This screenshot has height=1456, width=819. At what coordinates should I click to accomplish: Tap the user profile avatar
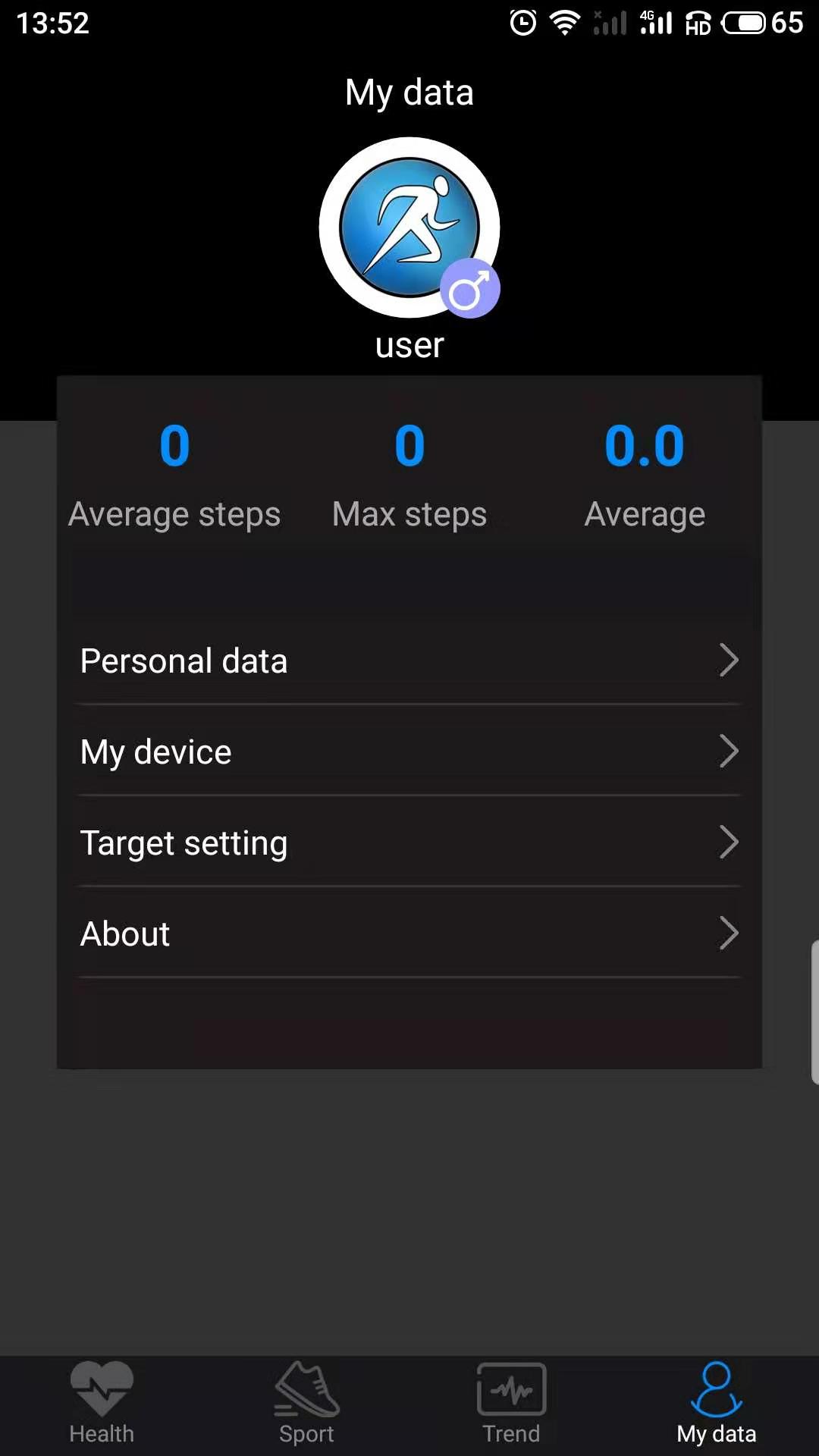click(x=409, y=227)
